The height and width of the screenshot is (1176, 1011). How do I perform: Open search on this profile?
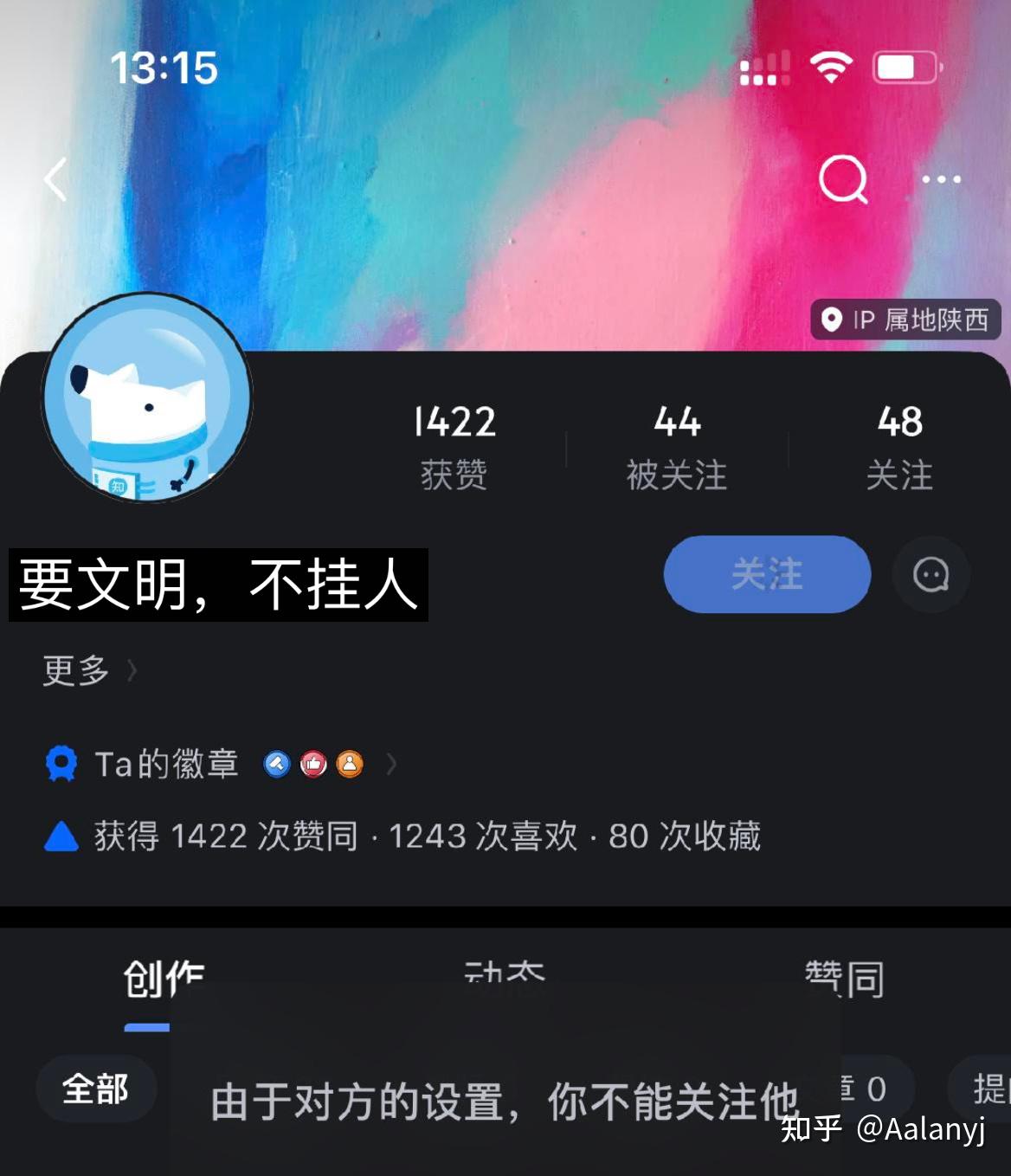[x=842, y=179]
